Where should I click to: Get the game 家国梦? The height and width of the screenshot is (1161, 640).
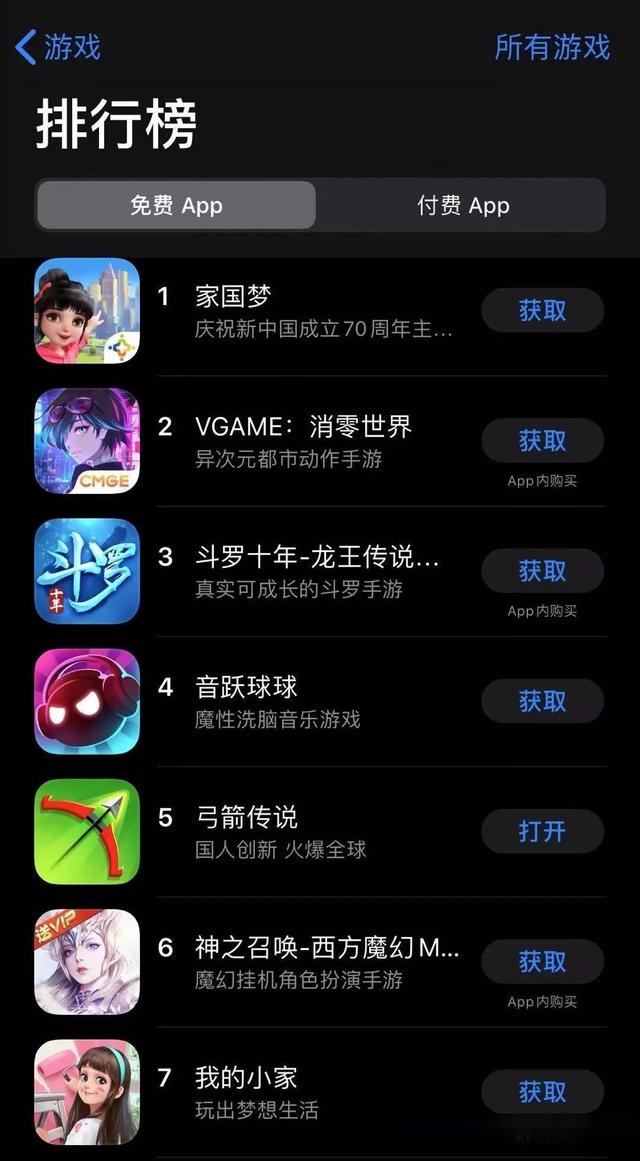542,311
